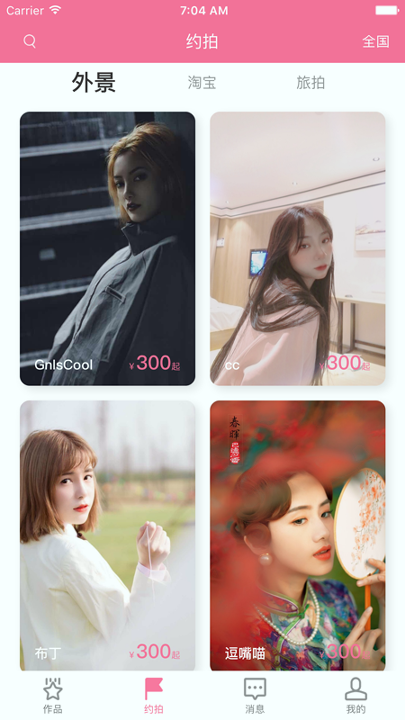This screenshot has width=405, height=720.
Task: Switch to the 淘宝 tab
Action: coord(202,83)
